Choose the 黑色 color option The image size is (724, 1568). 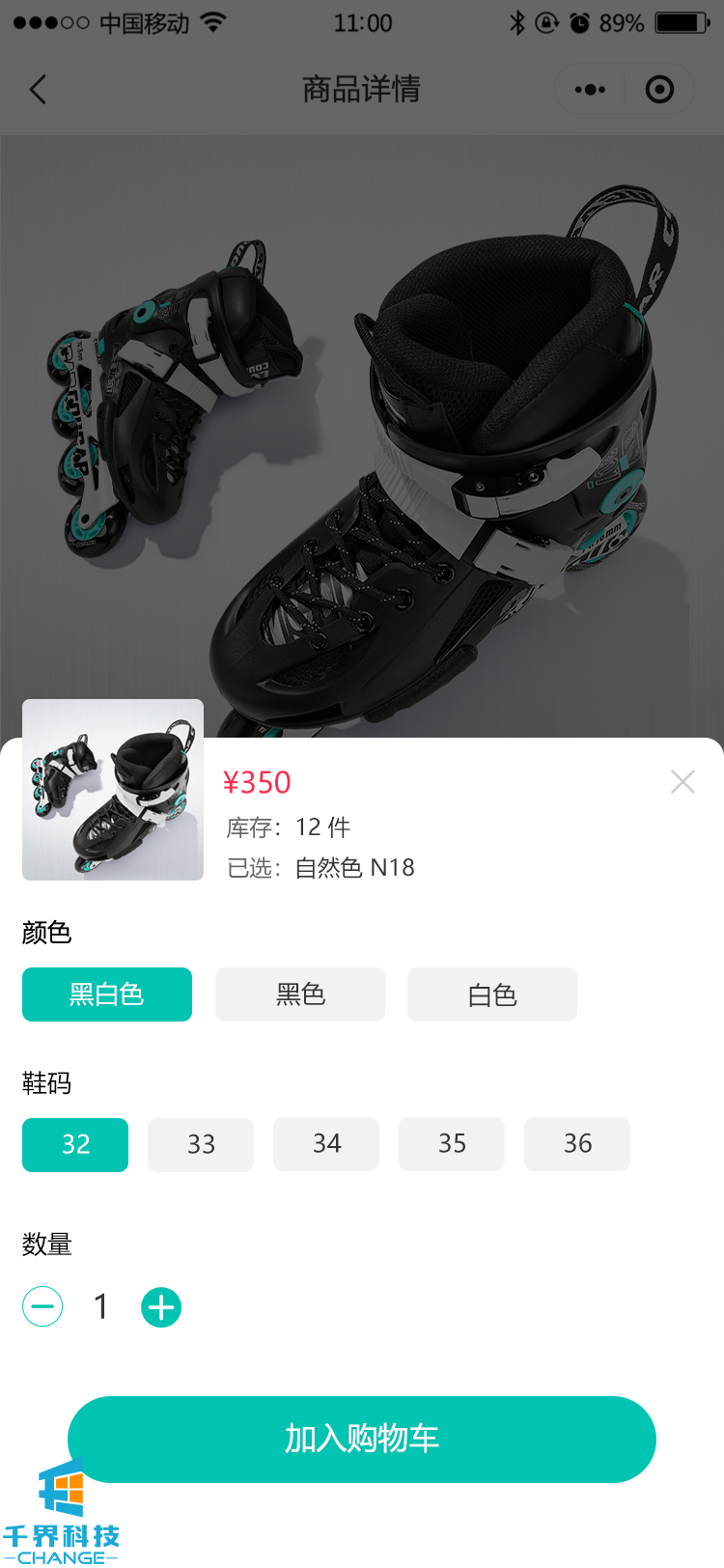click(300, 994)
